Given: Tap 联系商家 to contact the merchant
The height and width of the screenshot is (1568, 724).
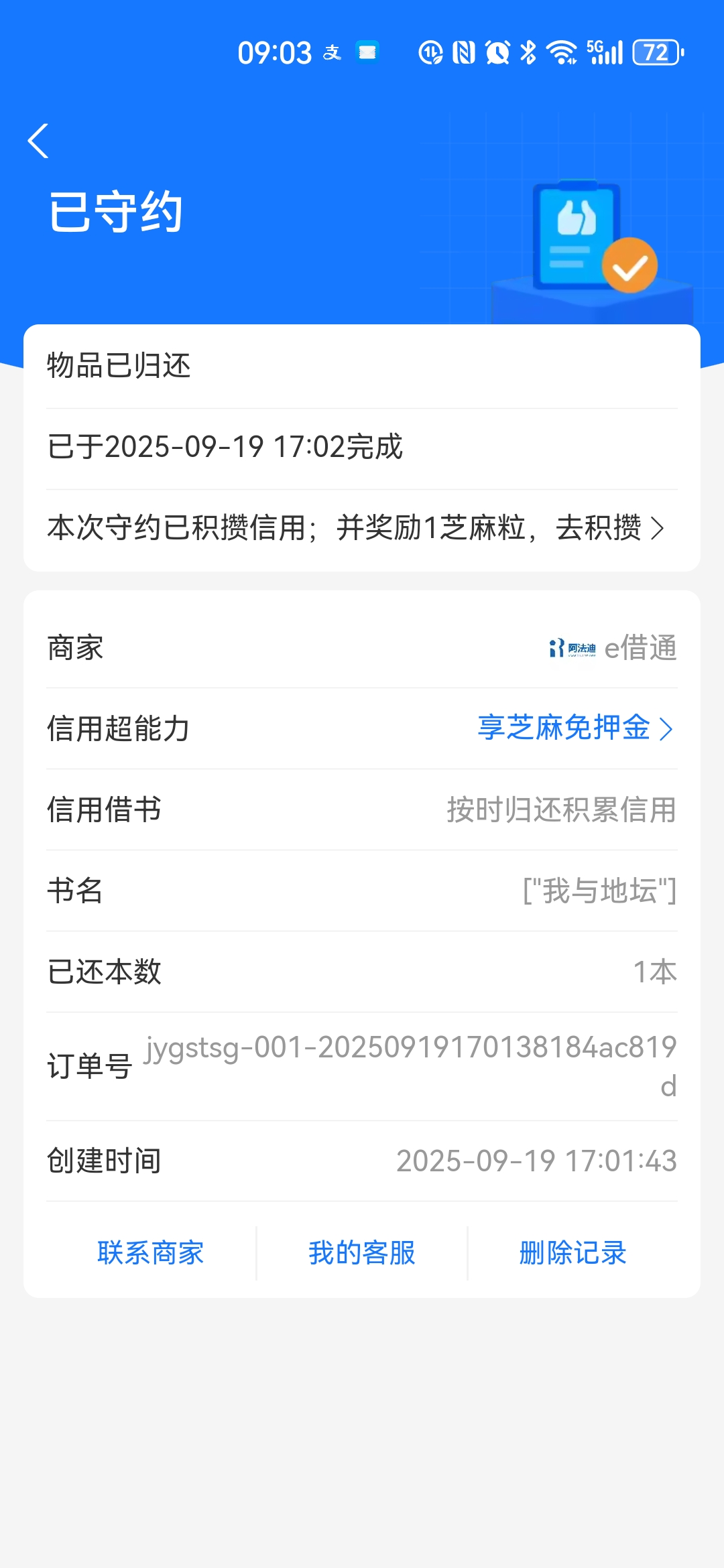Looking at the screenshot, I should (x=152, y=1252).
